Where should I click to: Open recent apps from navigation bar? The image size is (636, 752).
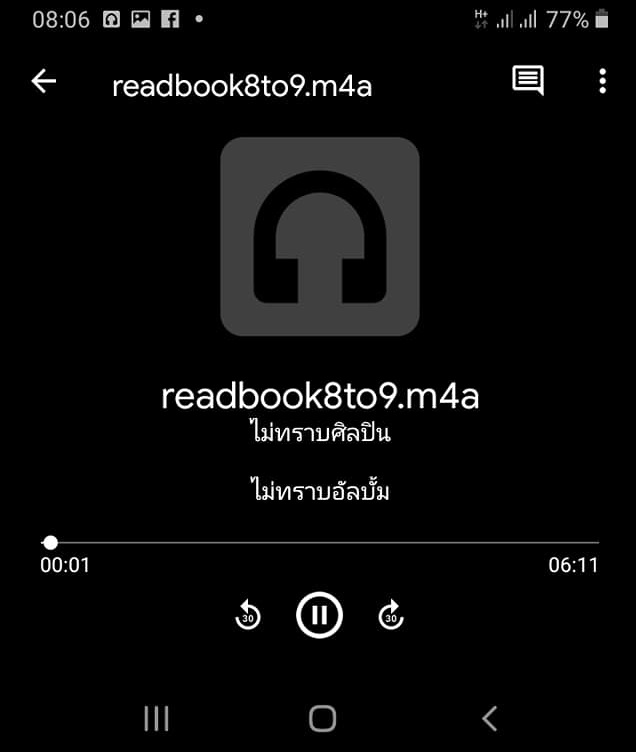coord(156,717)
